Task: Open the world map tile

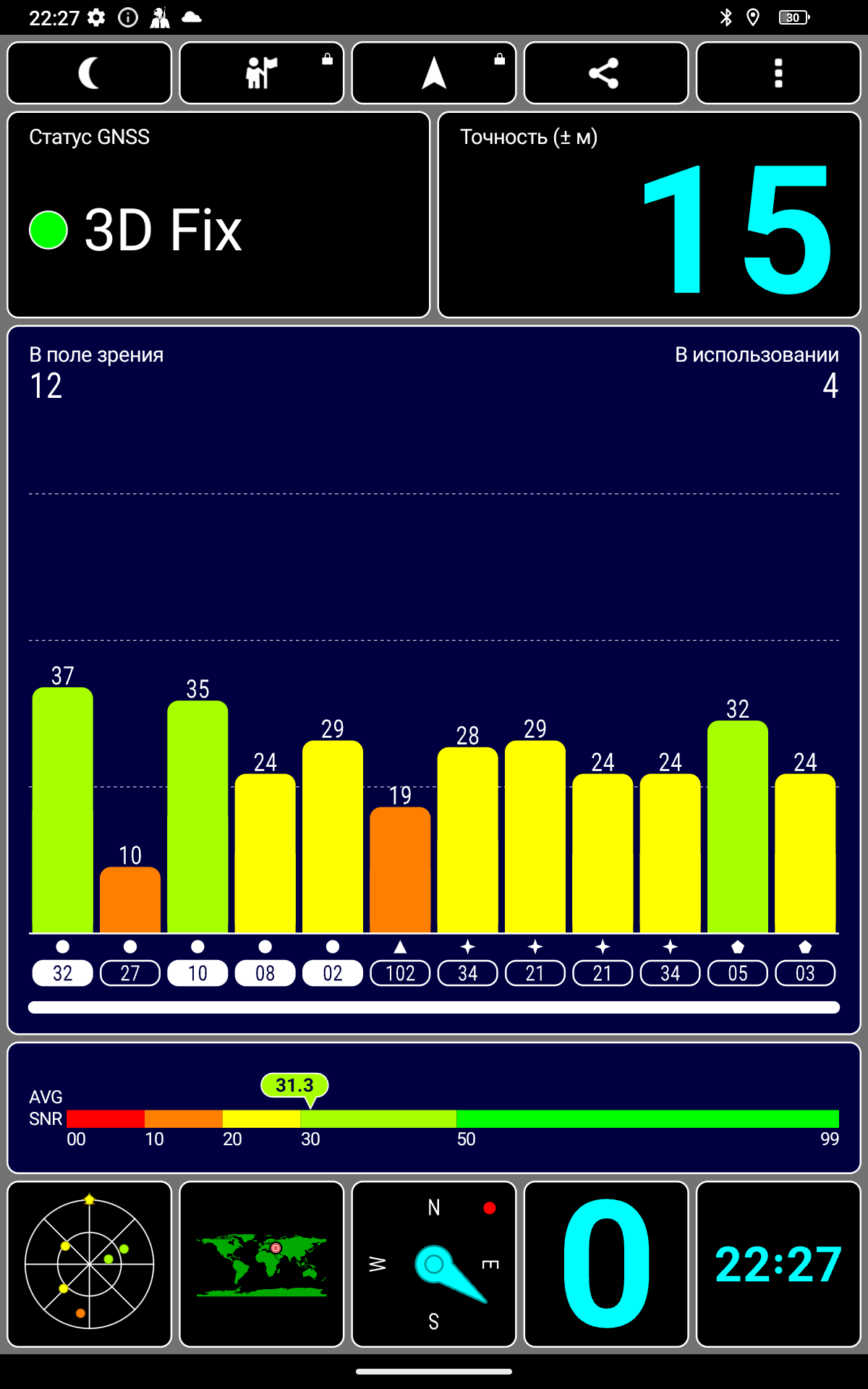Action: [261, 1264]
